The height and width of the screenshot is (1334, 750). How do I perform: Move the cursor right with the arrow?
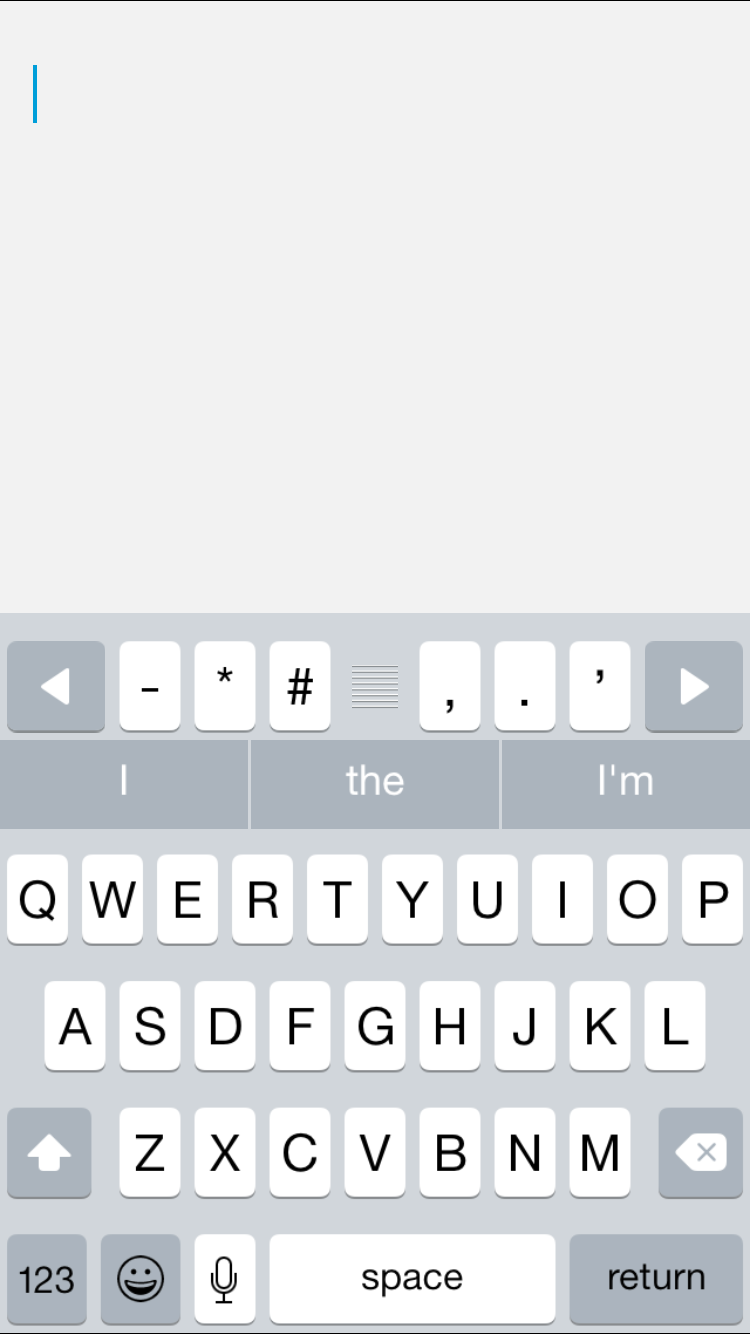tap(694, 686)
